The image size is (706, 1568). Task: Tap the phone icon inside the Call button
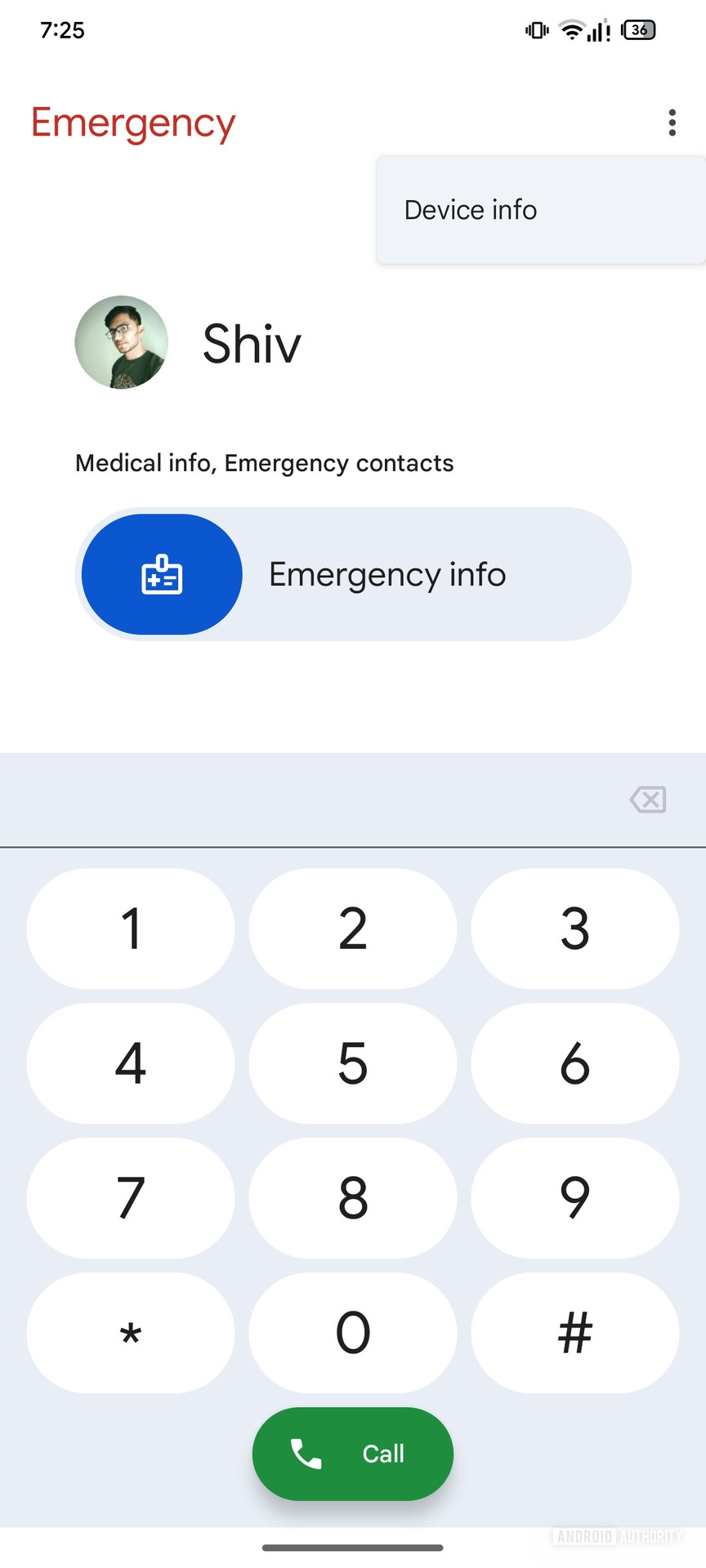tap(305, 1453)
